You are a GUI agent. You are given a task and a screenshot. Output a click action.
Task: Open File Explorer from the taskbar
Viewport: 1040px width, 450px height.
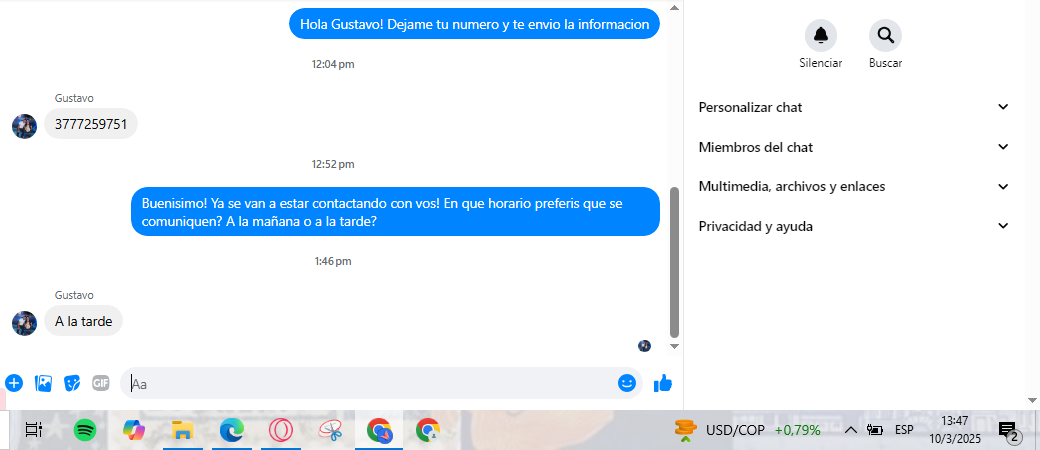click(x=182, y=430)
